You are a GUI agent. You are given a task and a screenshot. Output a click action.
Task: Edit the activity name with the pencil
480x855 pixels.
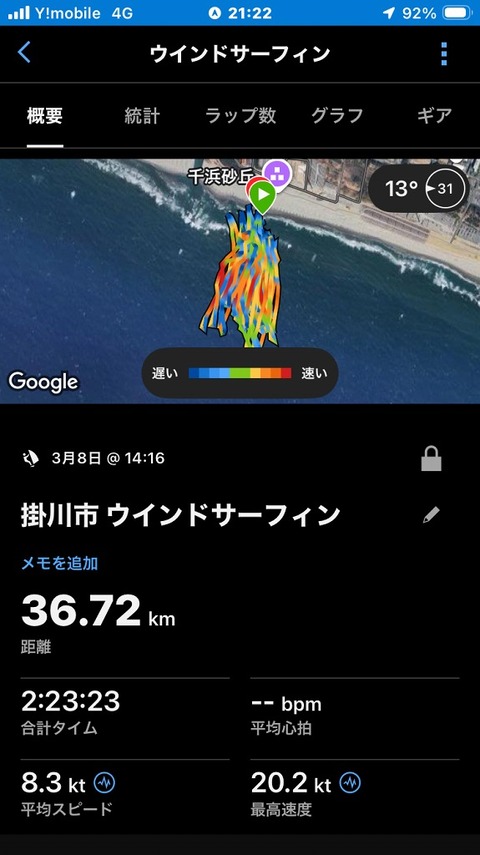[431, 515]
